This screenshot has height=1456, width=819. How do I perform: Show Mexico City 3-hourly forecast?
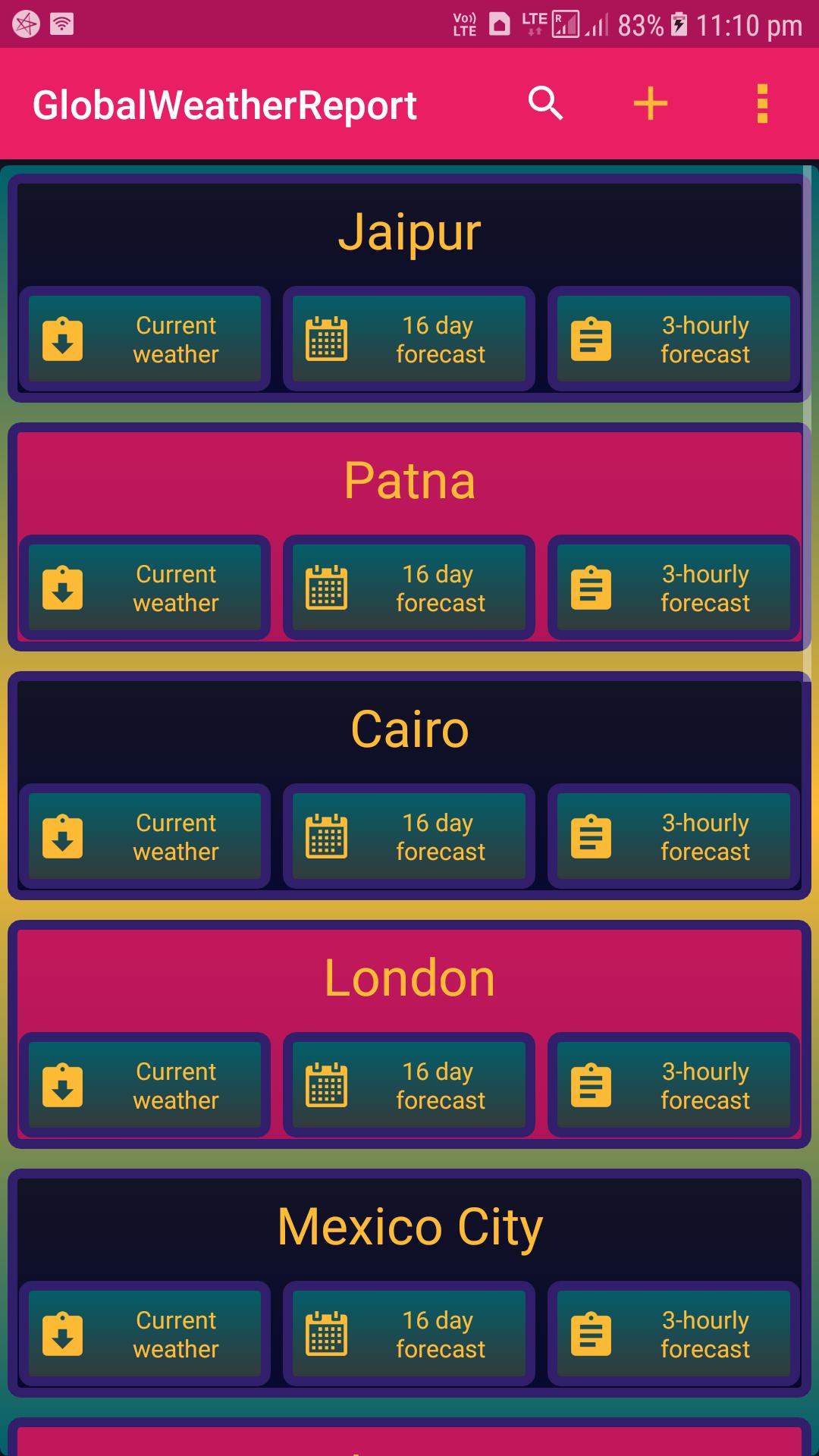(x=673, y=1334)
